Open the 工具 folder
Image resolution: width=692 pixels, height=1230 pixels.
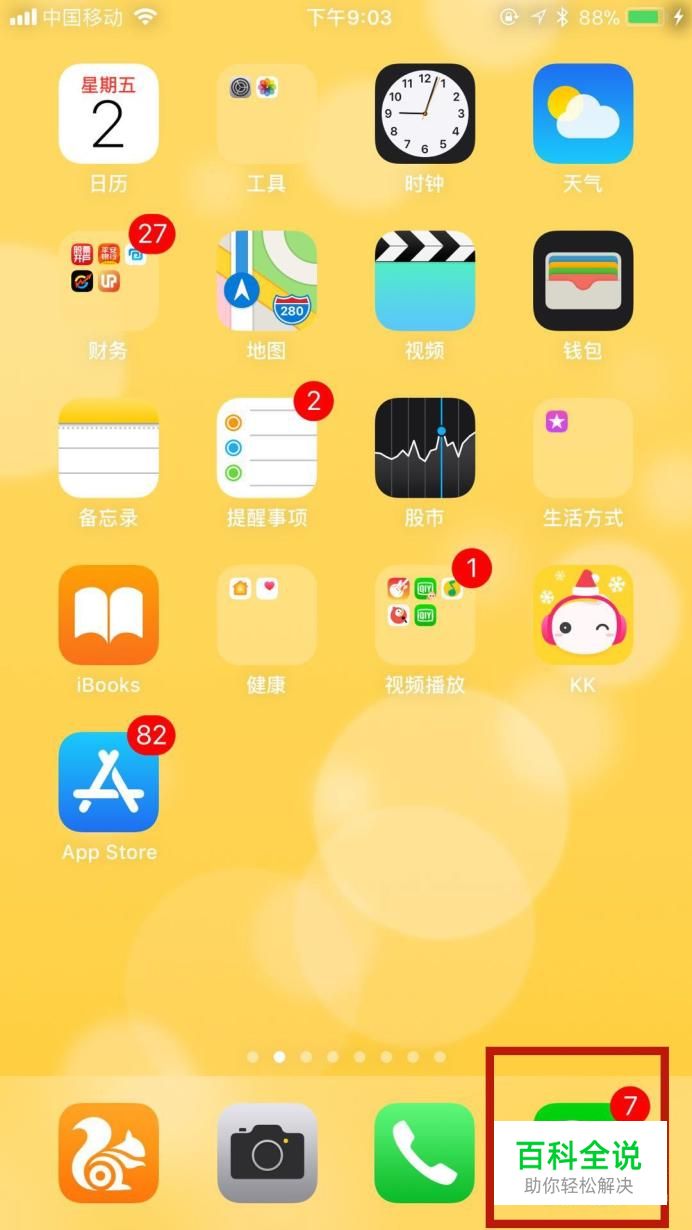tap(266, 114)
